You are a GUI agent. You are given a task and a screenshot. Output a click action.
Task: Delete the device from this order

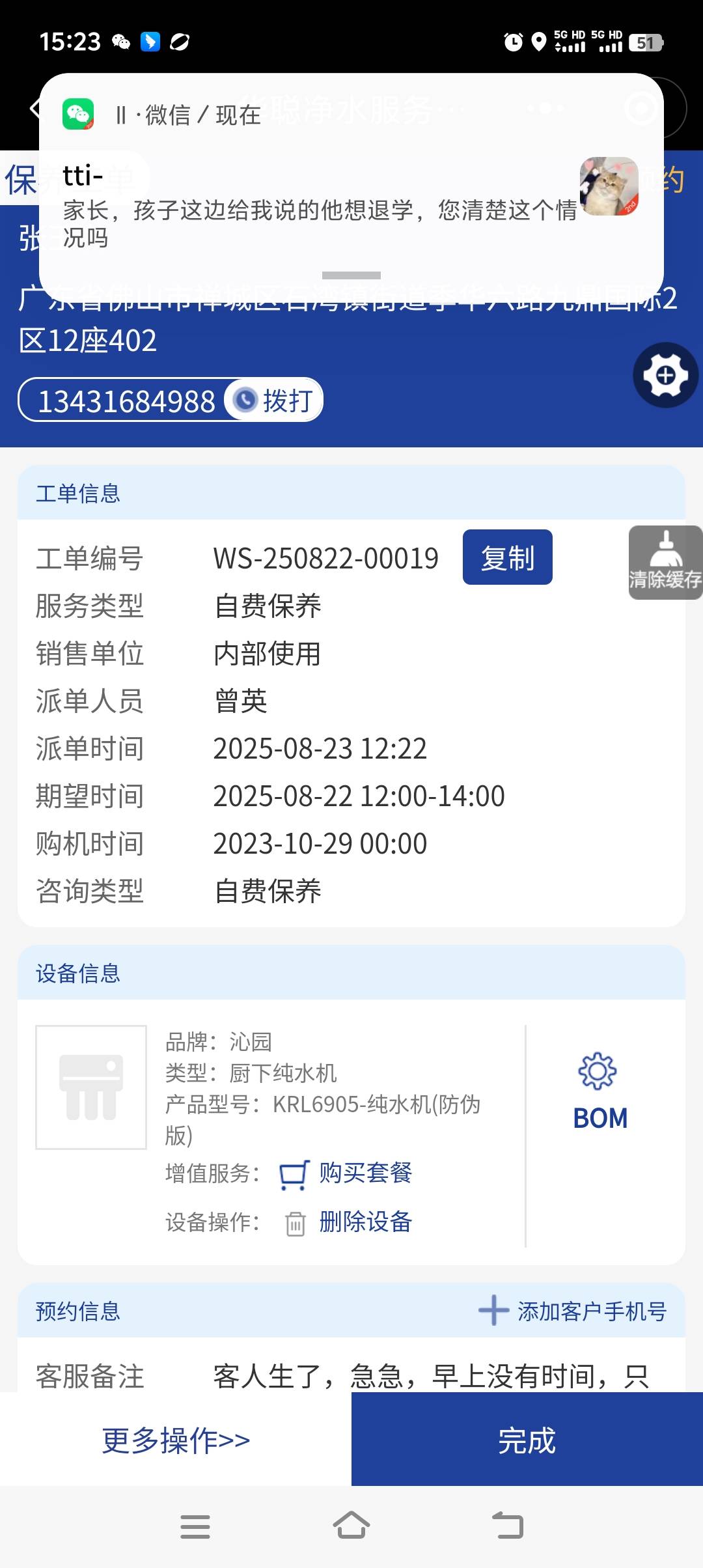click(365, 1222)
